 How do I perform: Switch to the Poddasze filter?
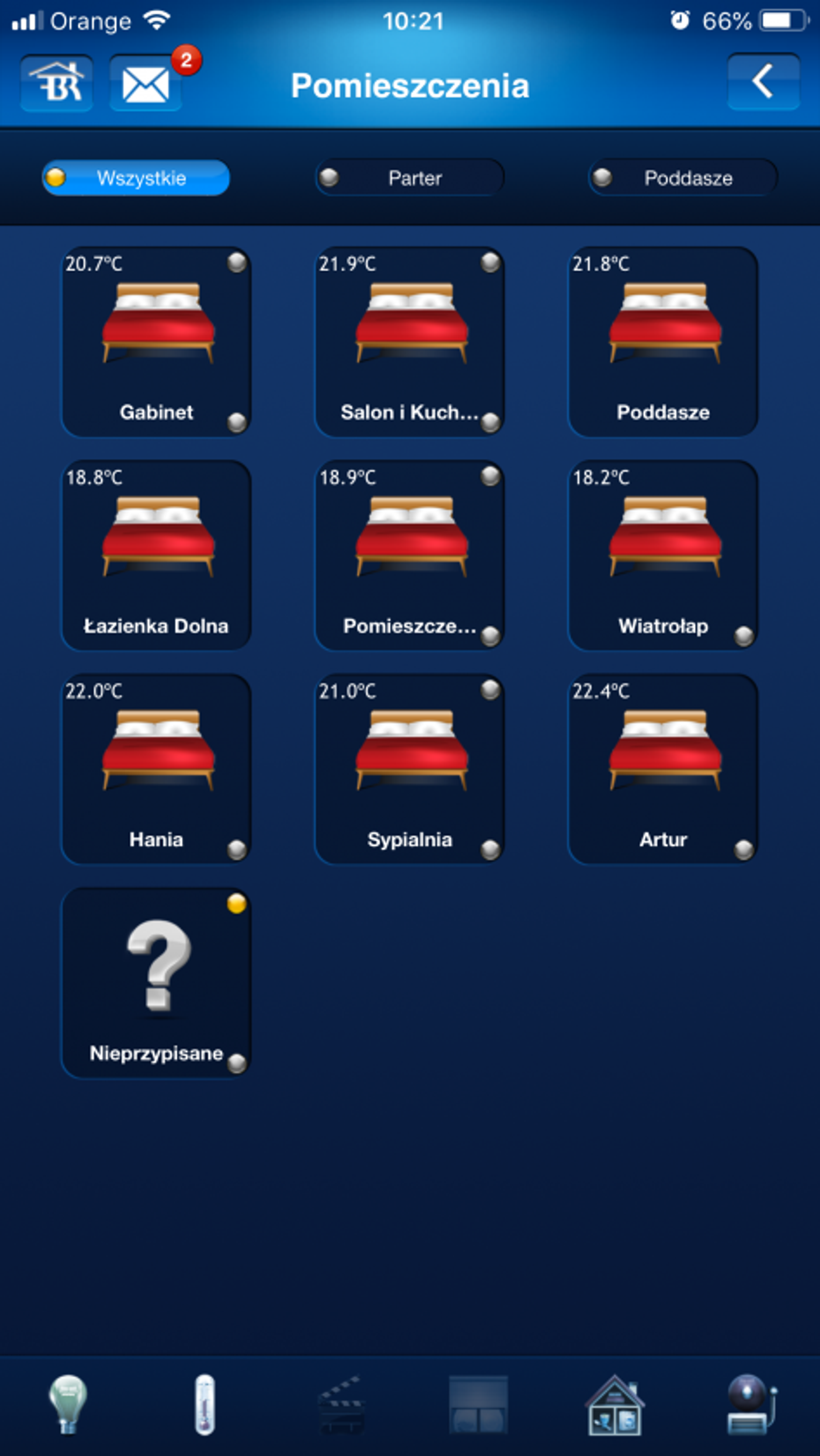(683, 178)
